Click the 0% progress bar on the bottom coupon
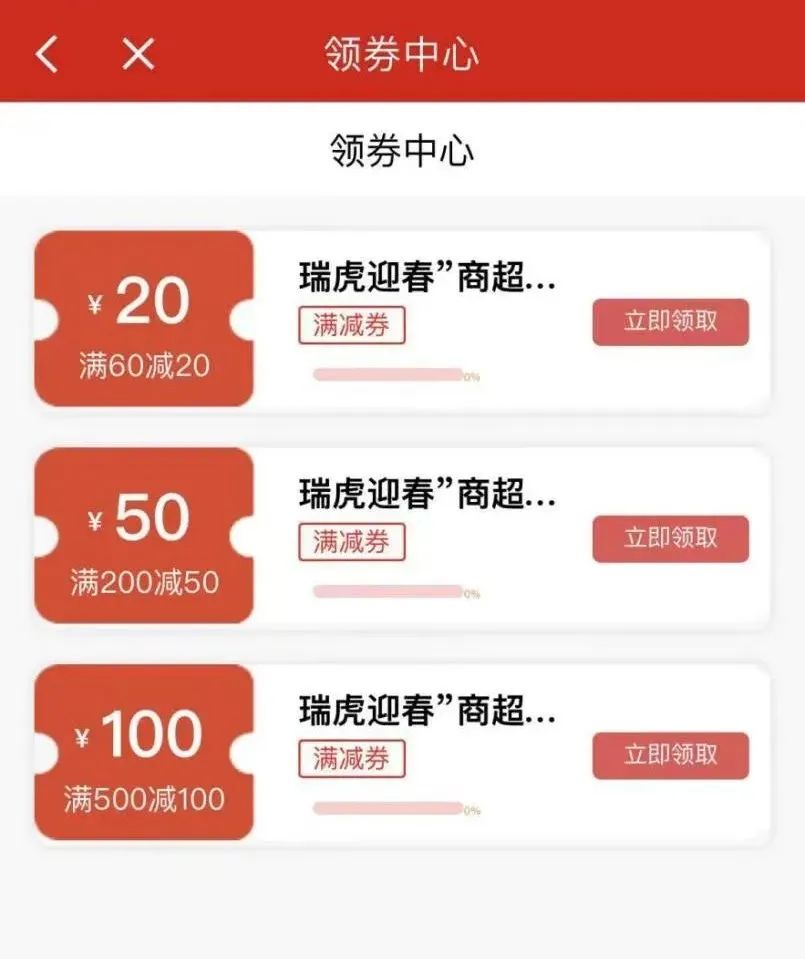 [388, 806]
